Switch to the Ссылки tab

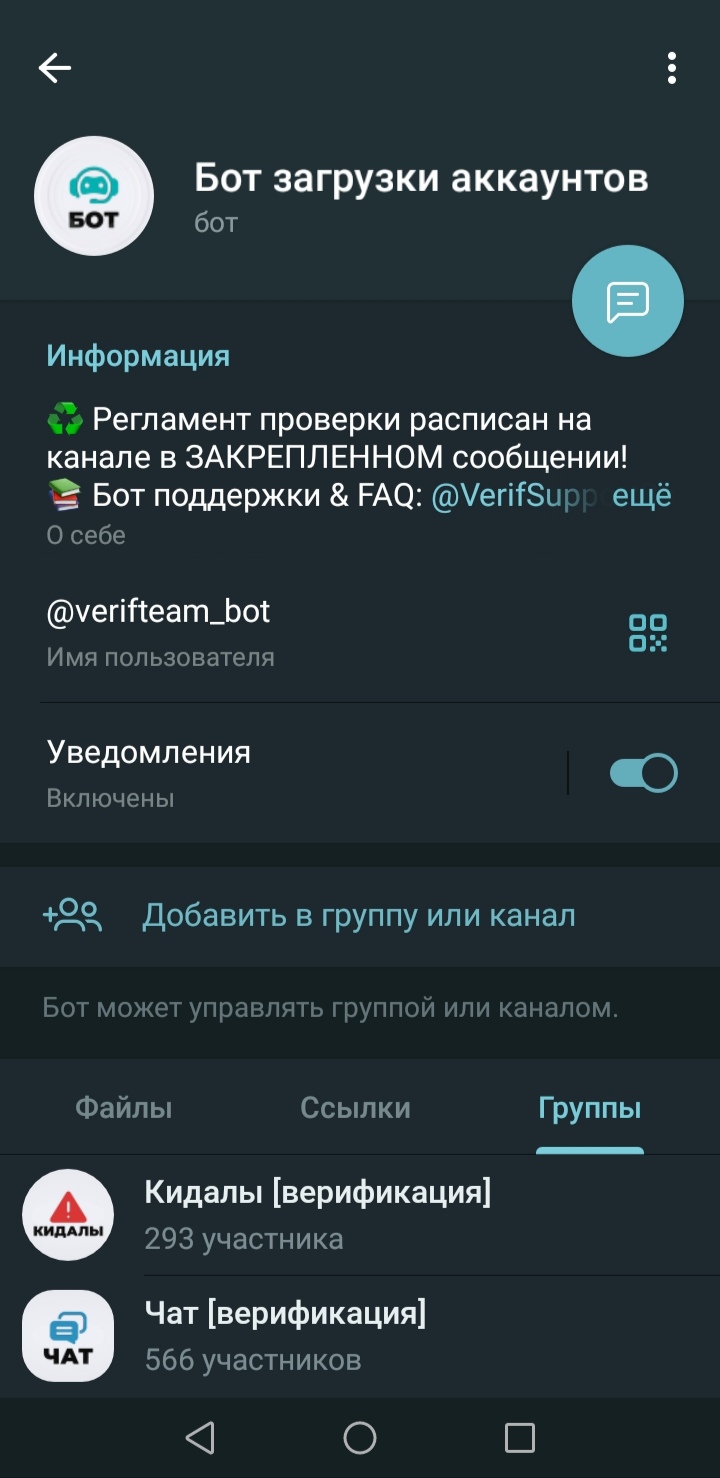355,1108
